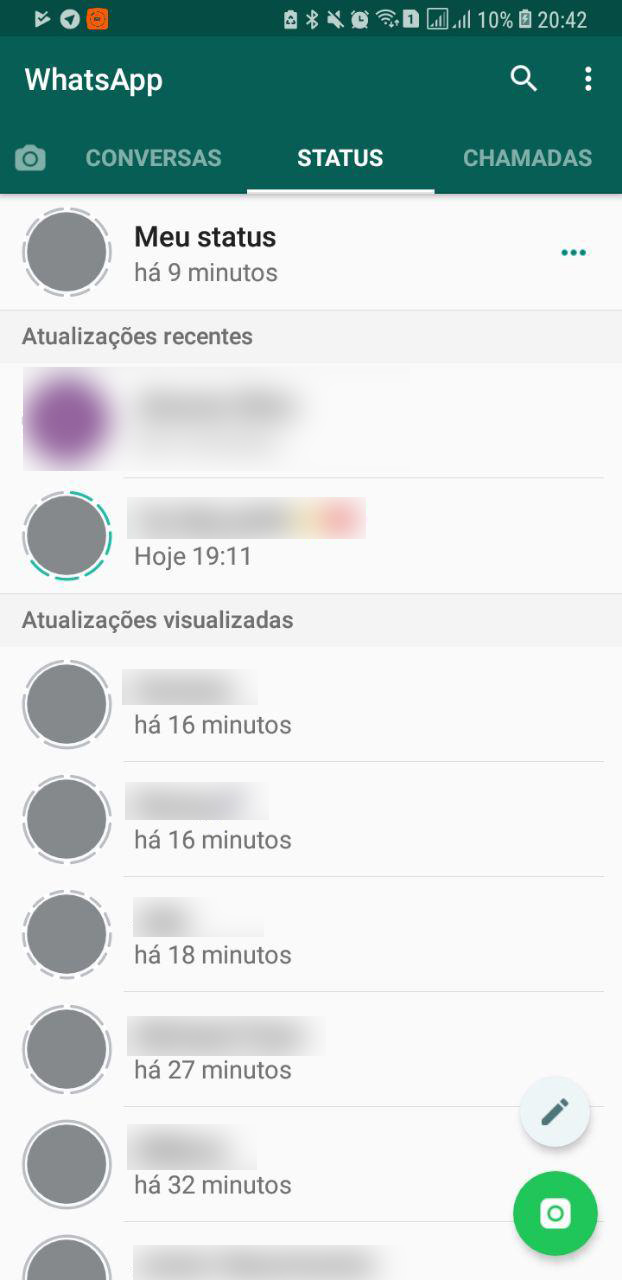Add a photo status with the camera button
Viewport: 622px width, 1280px height.
click(x=555, y=1213)
